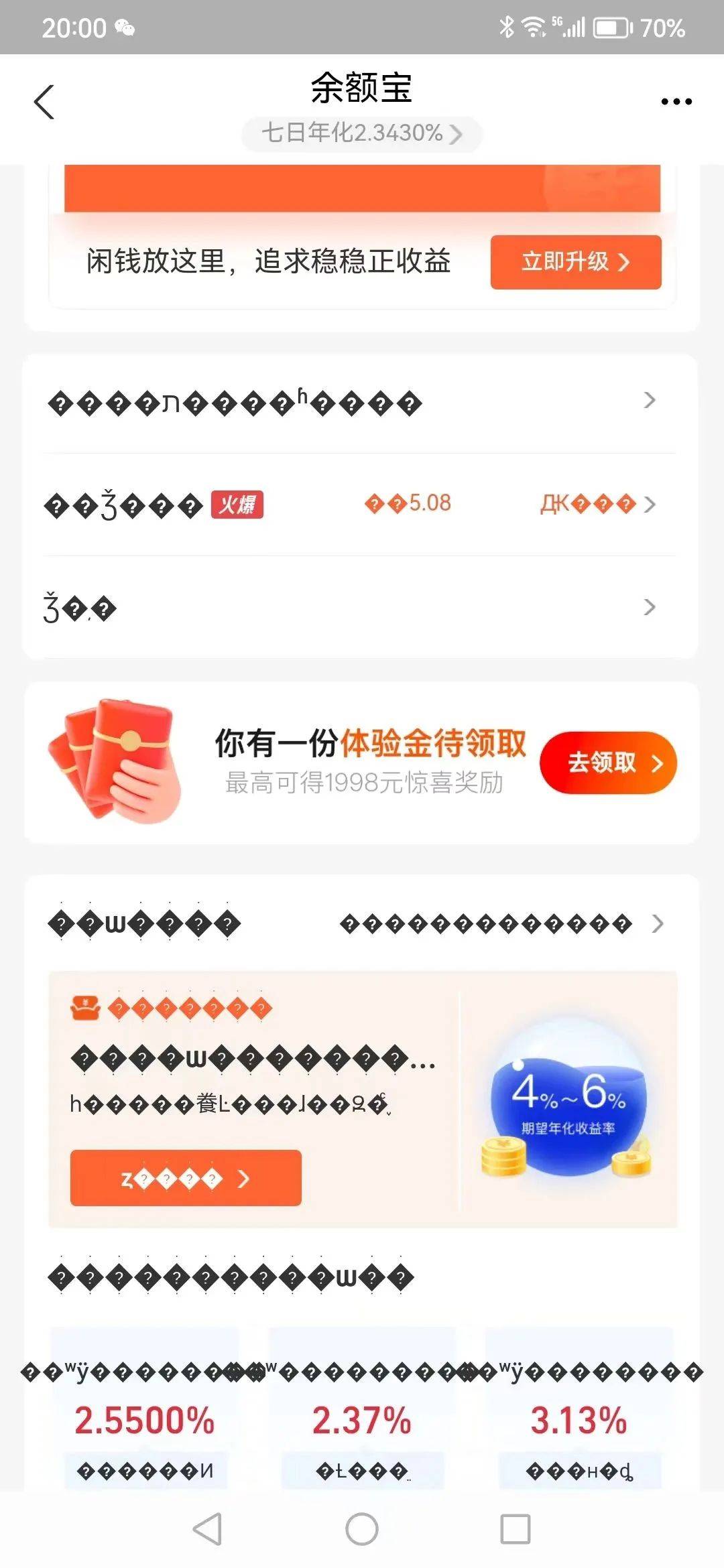Viewport: 724px width, 1568px height.
Task: Tap the 立即升级 button
Action: pos(575,262)
